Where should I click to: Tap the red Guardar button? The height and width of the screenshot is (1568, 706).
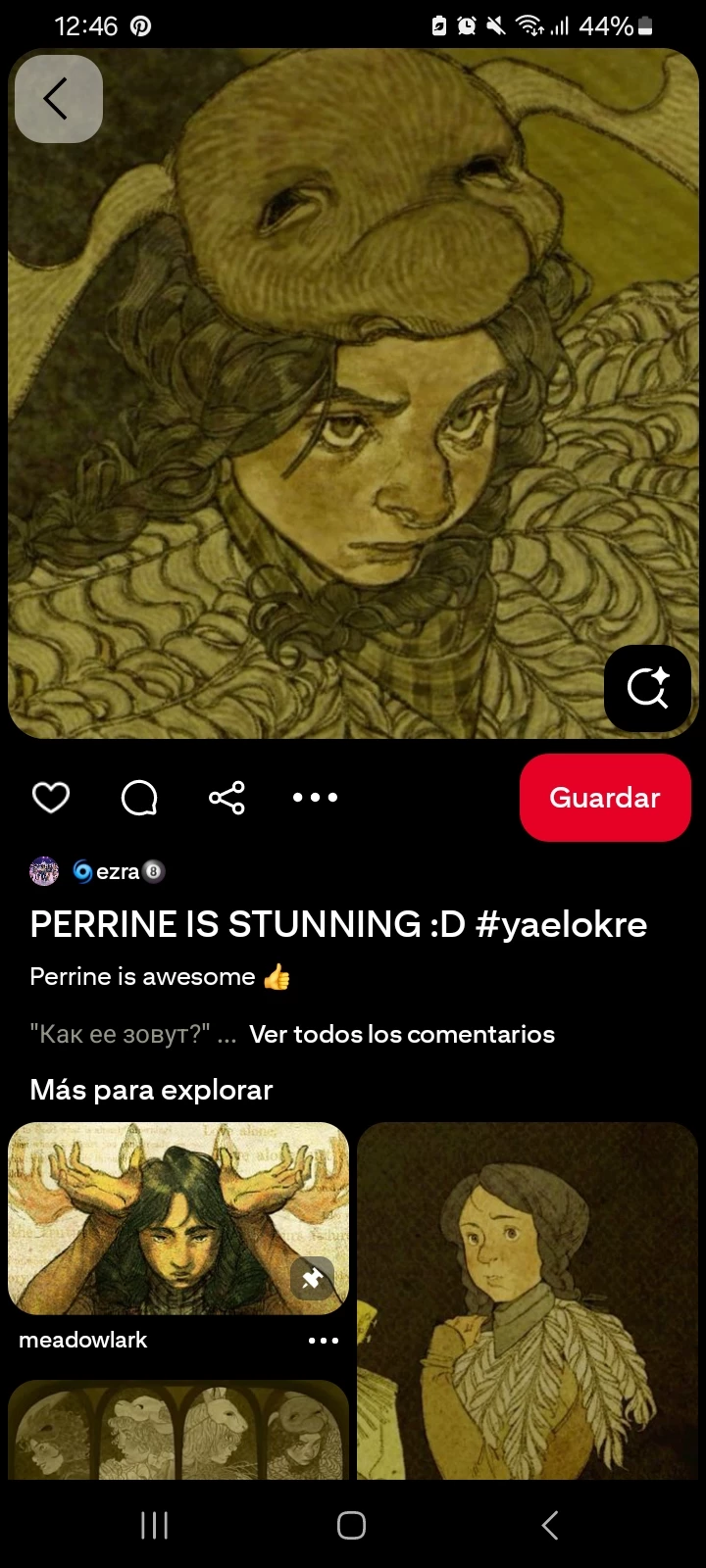604,798
